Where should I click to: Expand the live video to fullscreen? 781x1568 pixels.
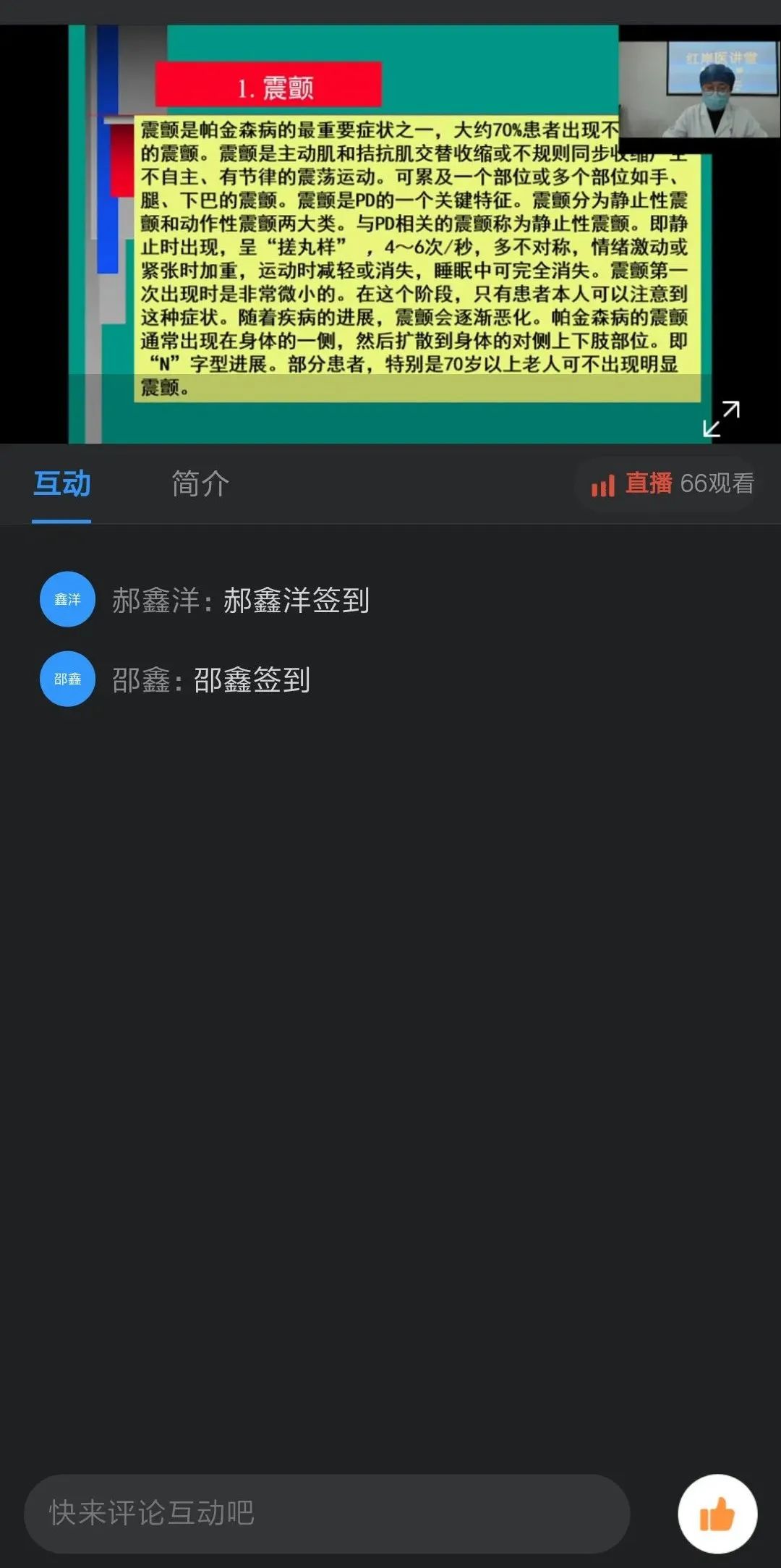pos(721,419)
